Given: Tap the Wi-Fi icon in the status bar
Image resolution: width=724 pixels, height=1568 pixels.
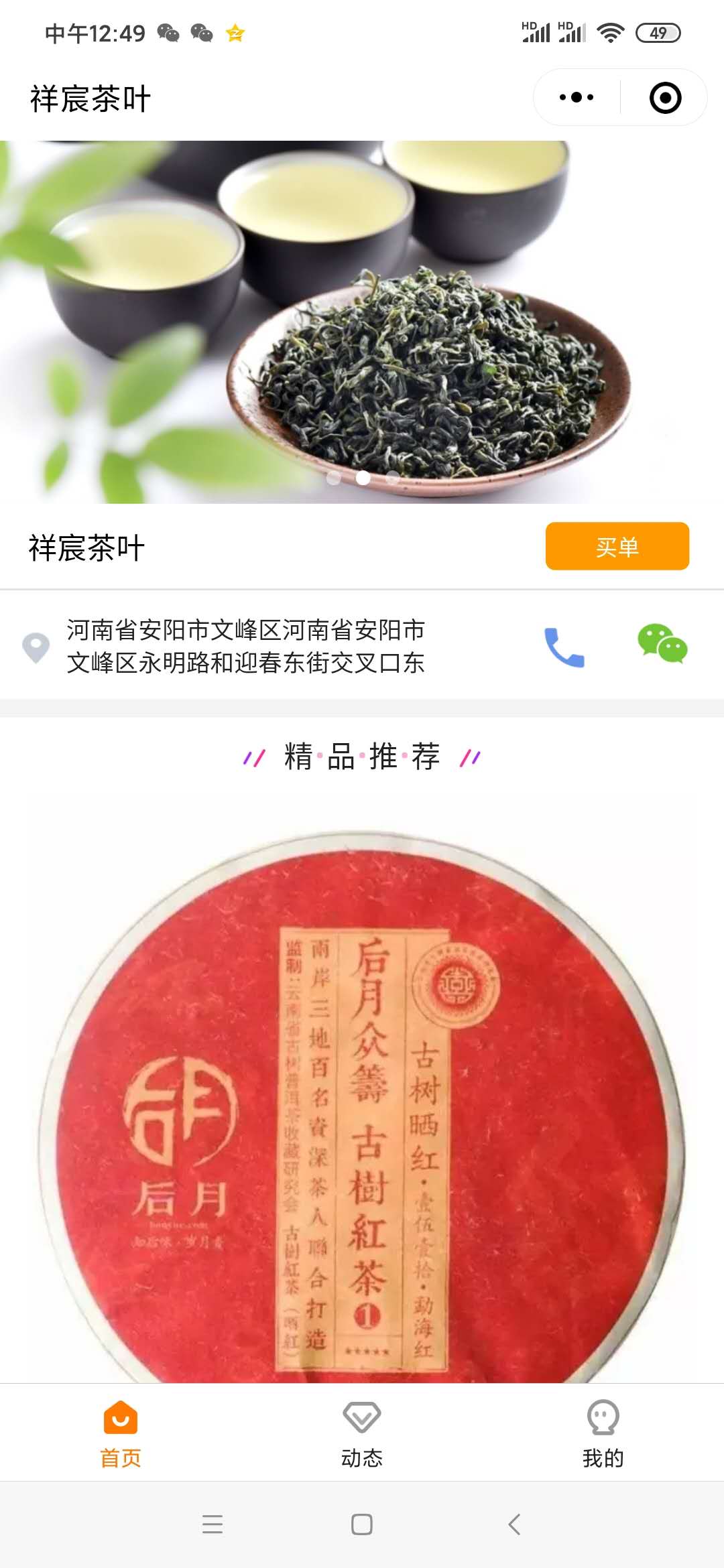Looking at the screenshot, I should tap(611, 31).
